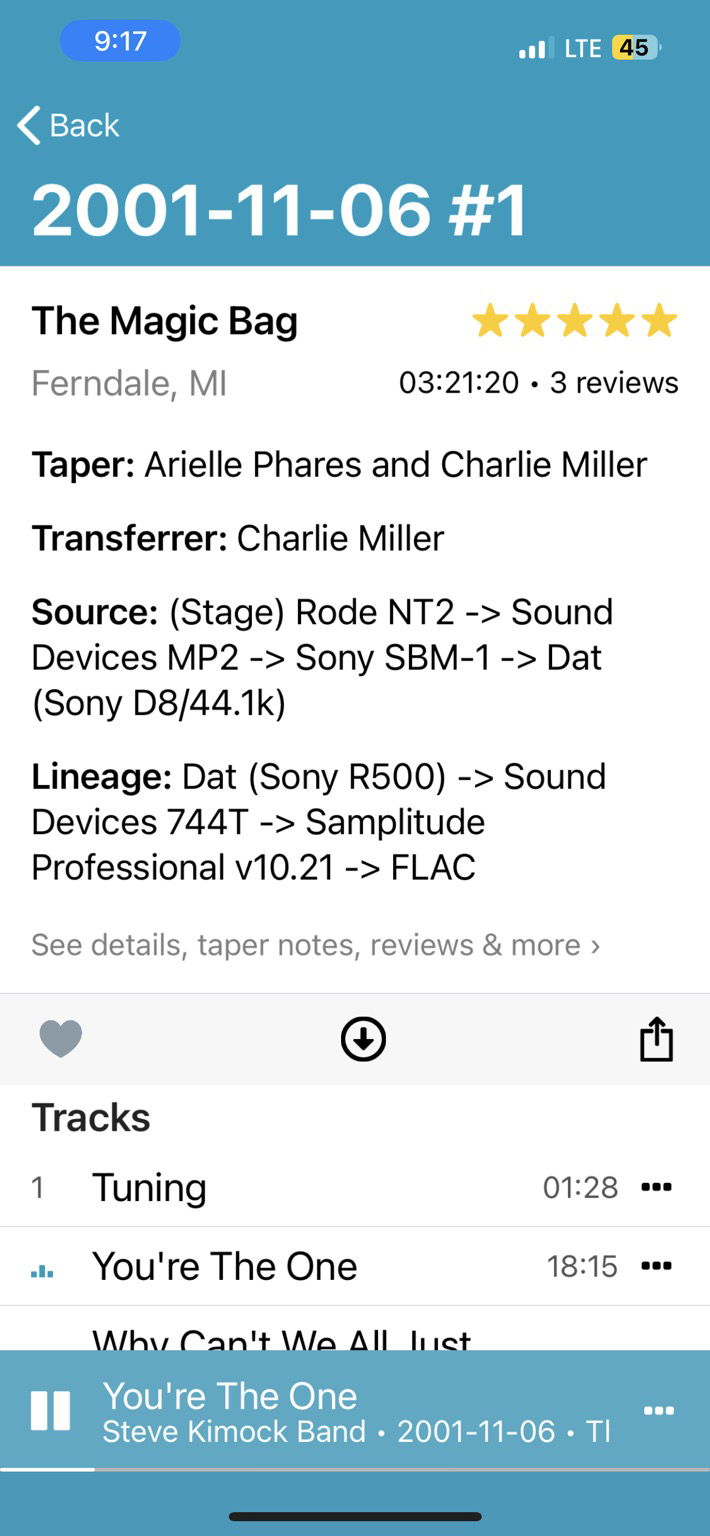The height and width of the screenshot is (1536, 710).
Task: Share this recording
Action: point(656,1039)
